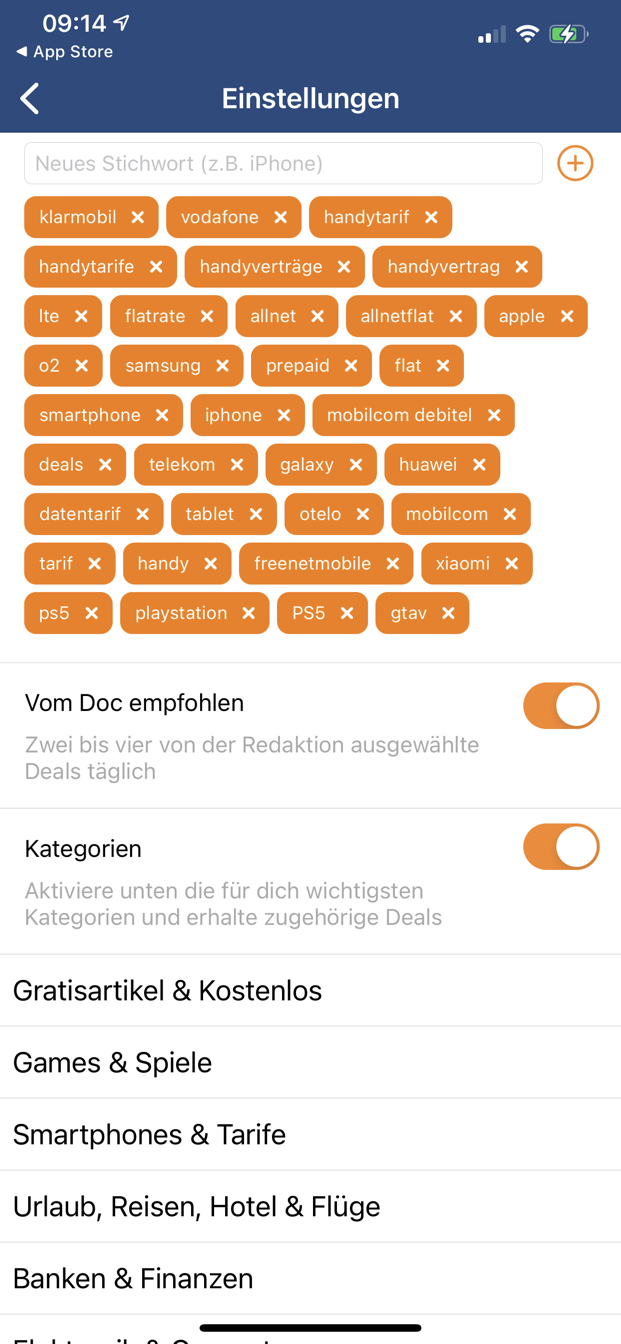
Task: Open Smartphones & Tarife category
Action: 310,1135
